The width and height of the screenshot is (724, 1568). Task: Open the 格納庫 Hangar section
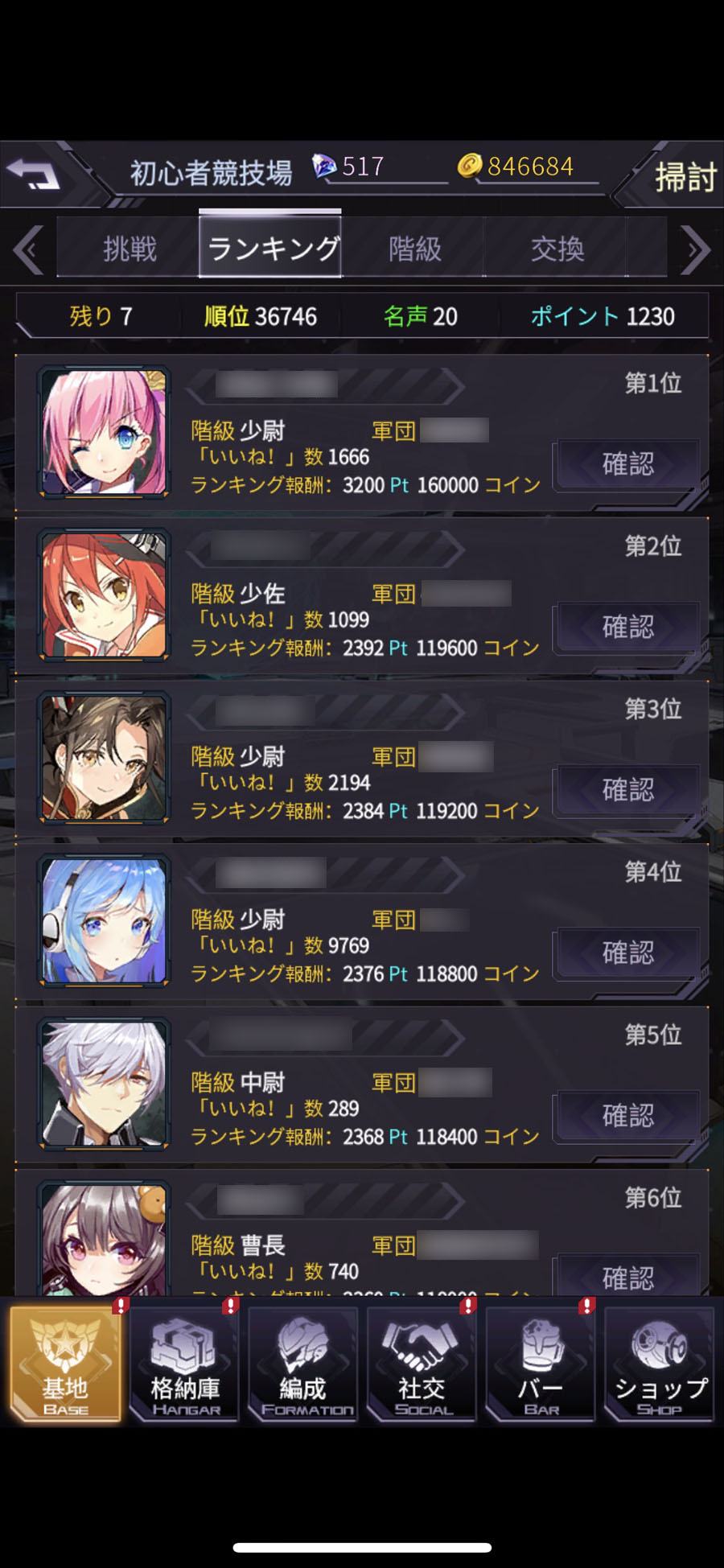pos(184,1364)
